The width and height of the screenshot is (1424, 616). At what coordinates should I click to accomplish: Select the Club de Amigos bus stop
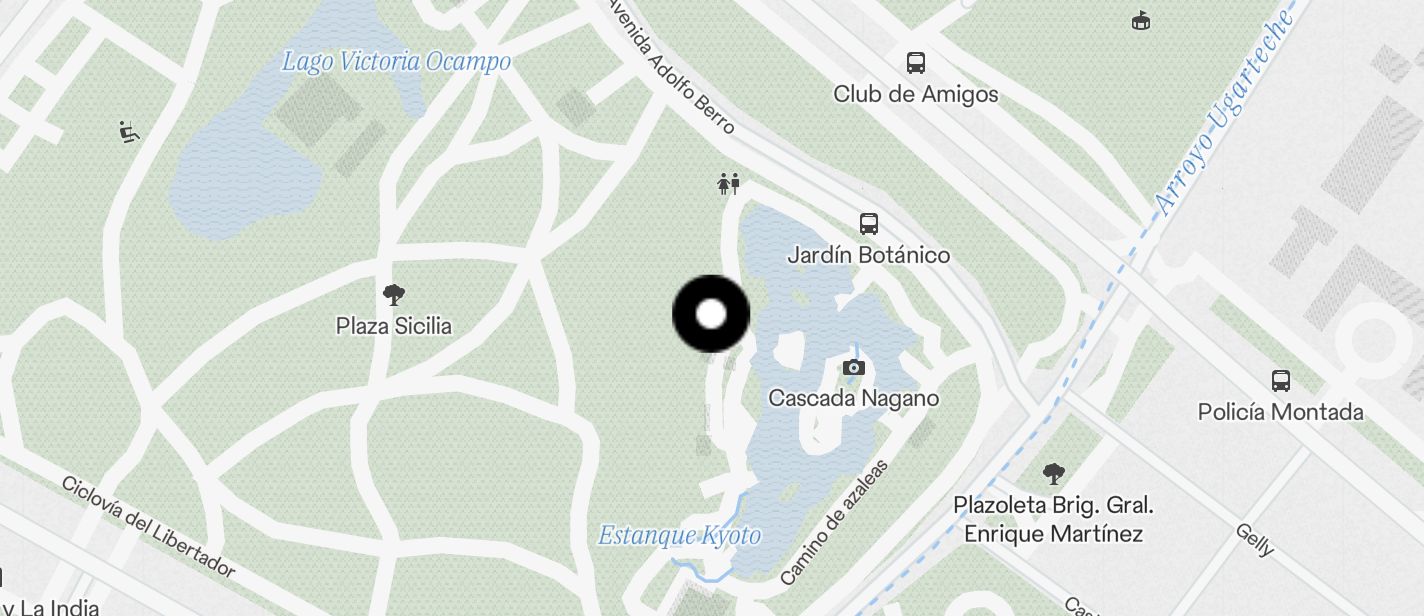click(915, 63)
